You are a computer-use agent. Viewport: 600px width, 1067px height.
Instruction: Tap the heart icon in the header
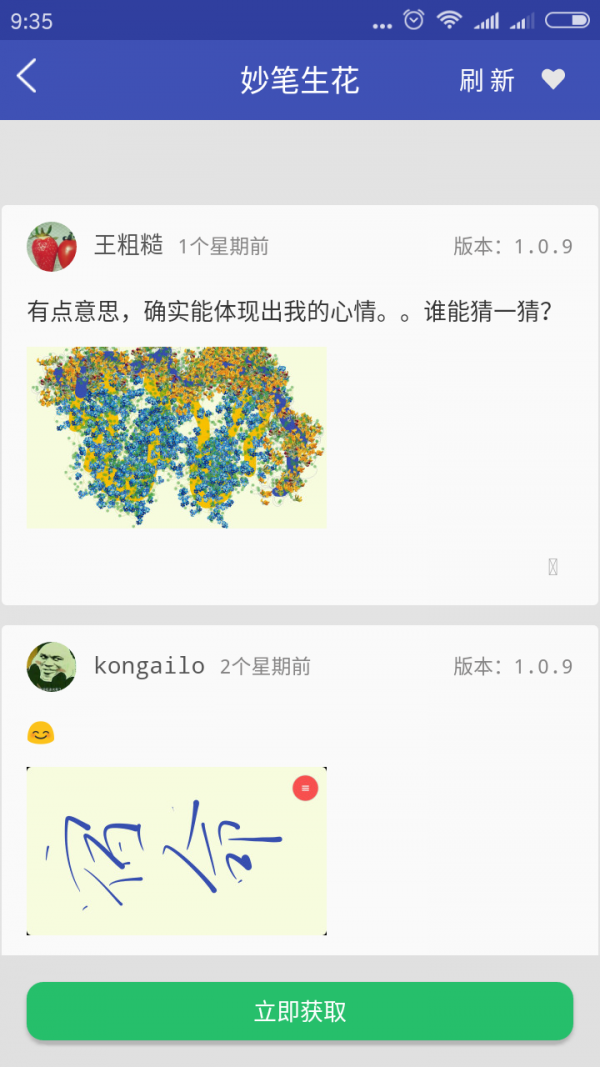pyautogui.click(x=553, y=80)
